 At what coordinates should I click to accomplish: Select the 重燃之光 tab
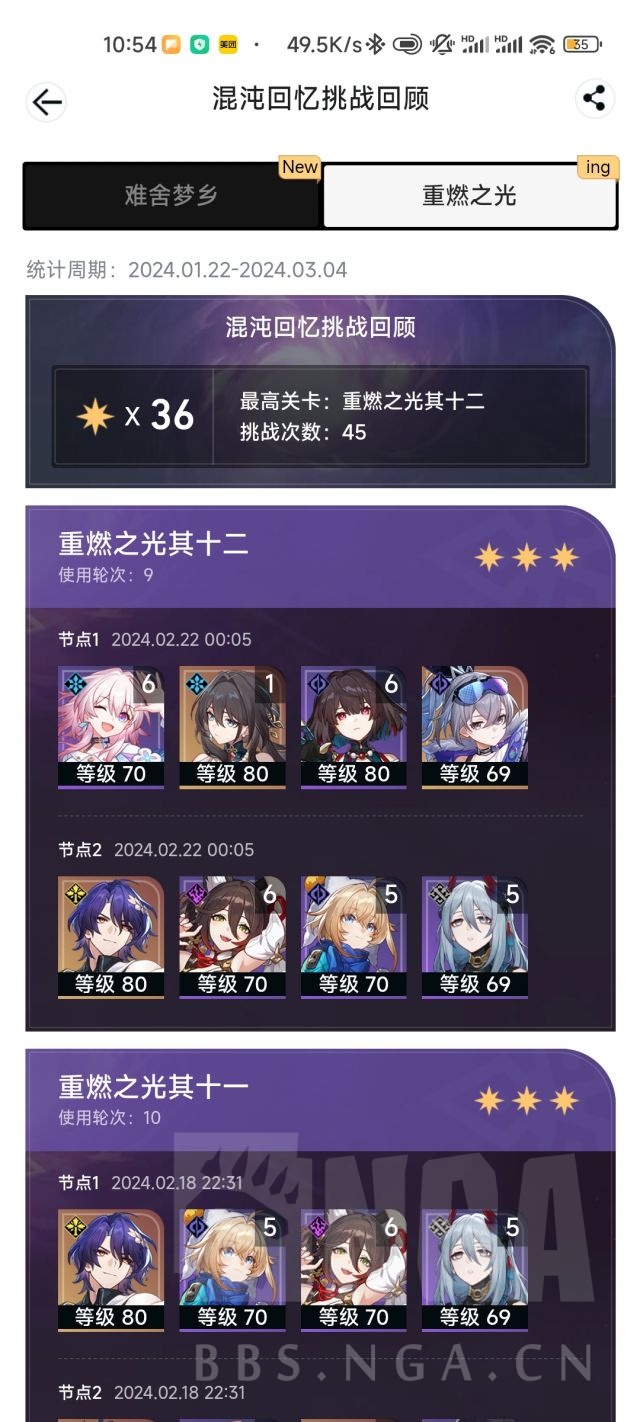(x=469, y=196)
